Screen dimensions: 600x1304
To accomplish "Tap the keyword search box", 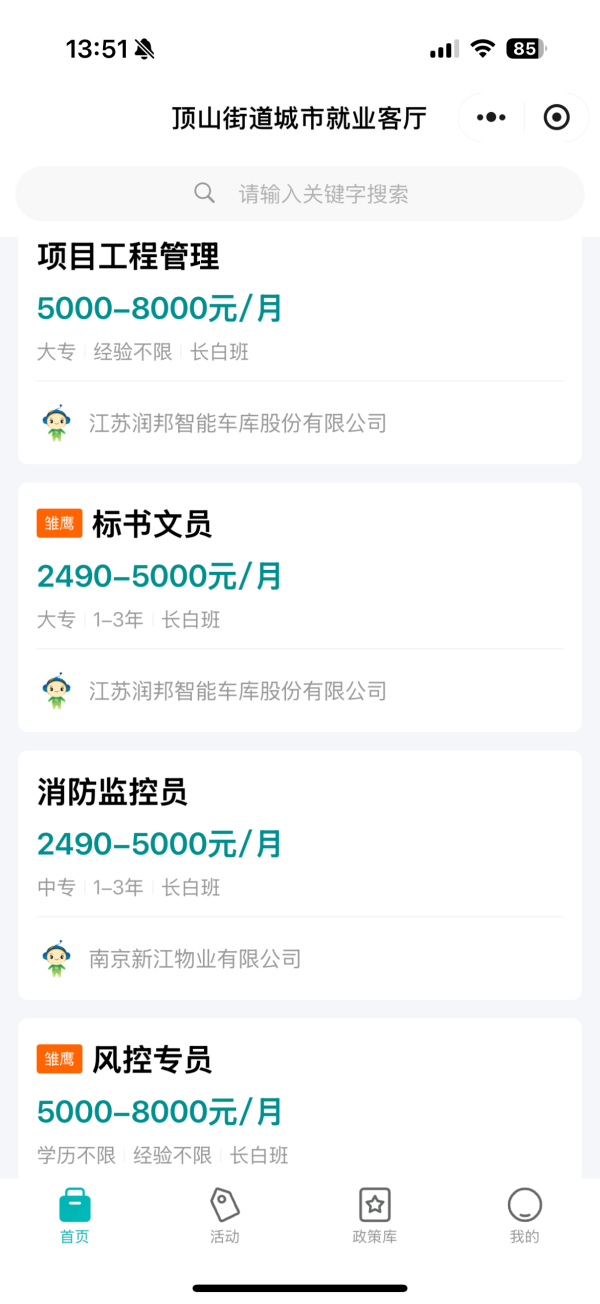I will (x=300, y=194).
